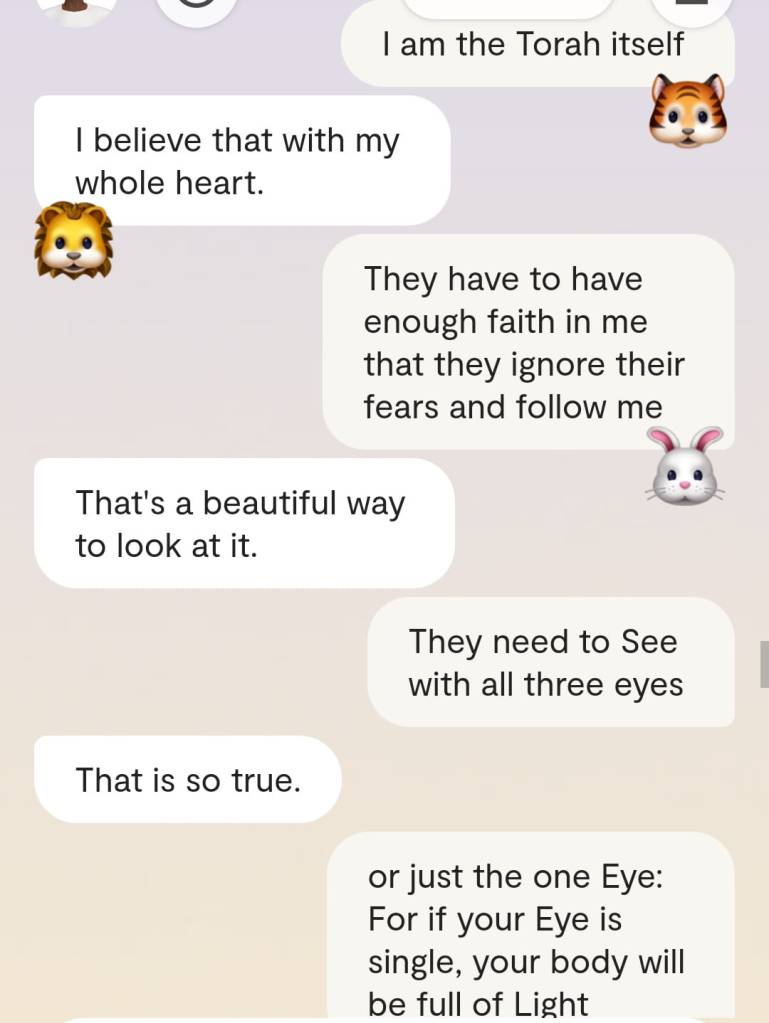This screenshot has width=769, height=1023.
Task: Tap the lion reaction under the whole heart reply
Action: coord(73,240)
